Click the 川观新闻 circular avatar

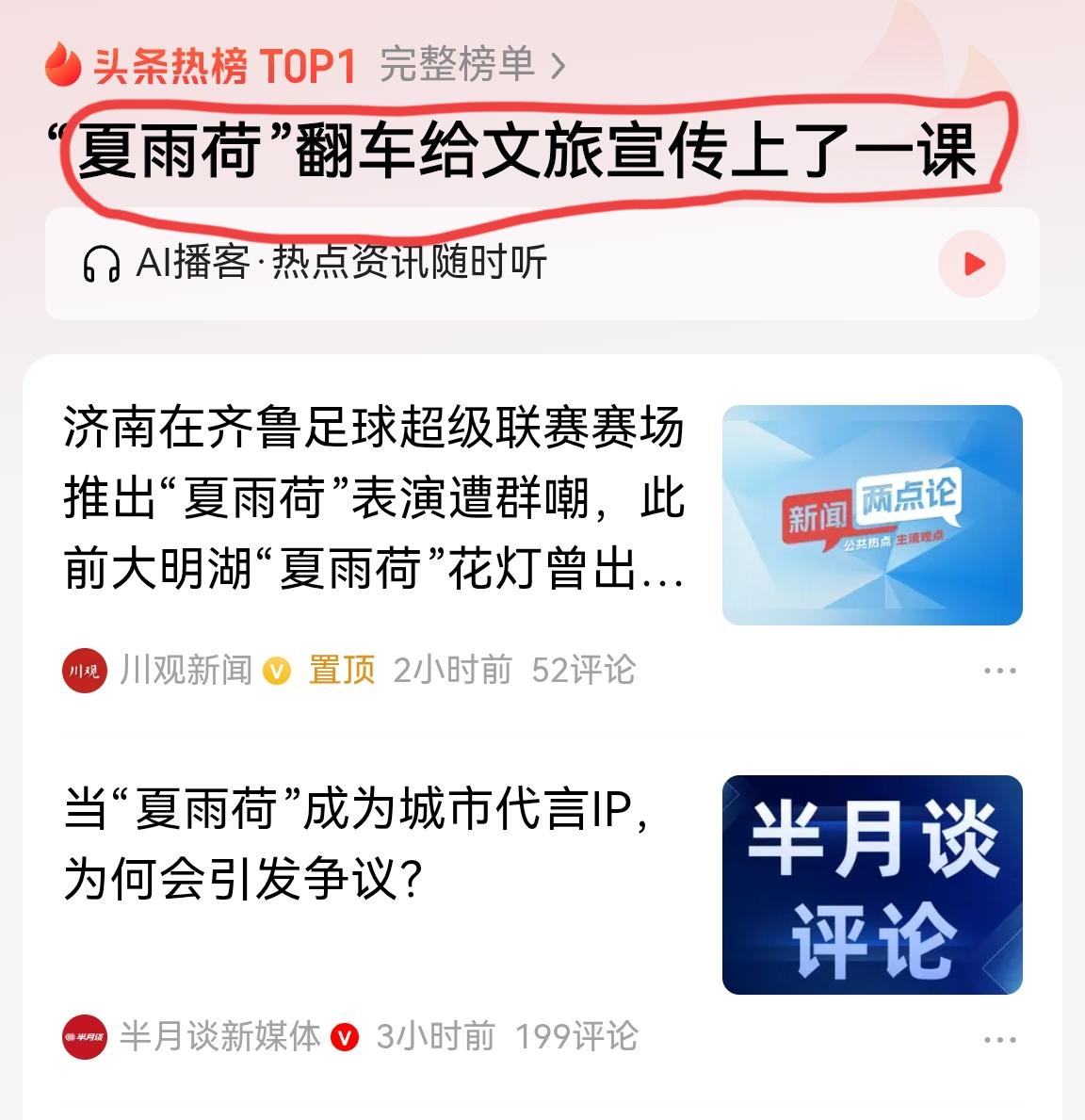coord(83,671)
